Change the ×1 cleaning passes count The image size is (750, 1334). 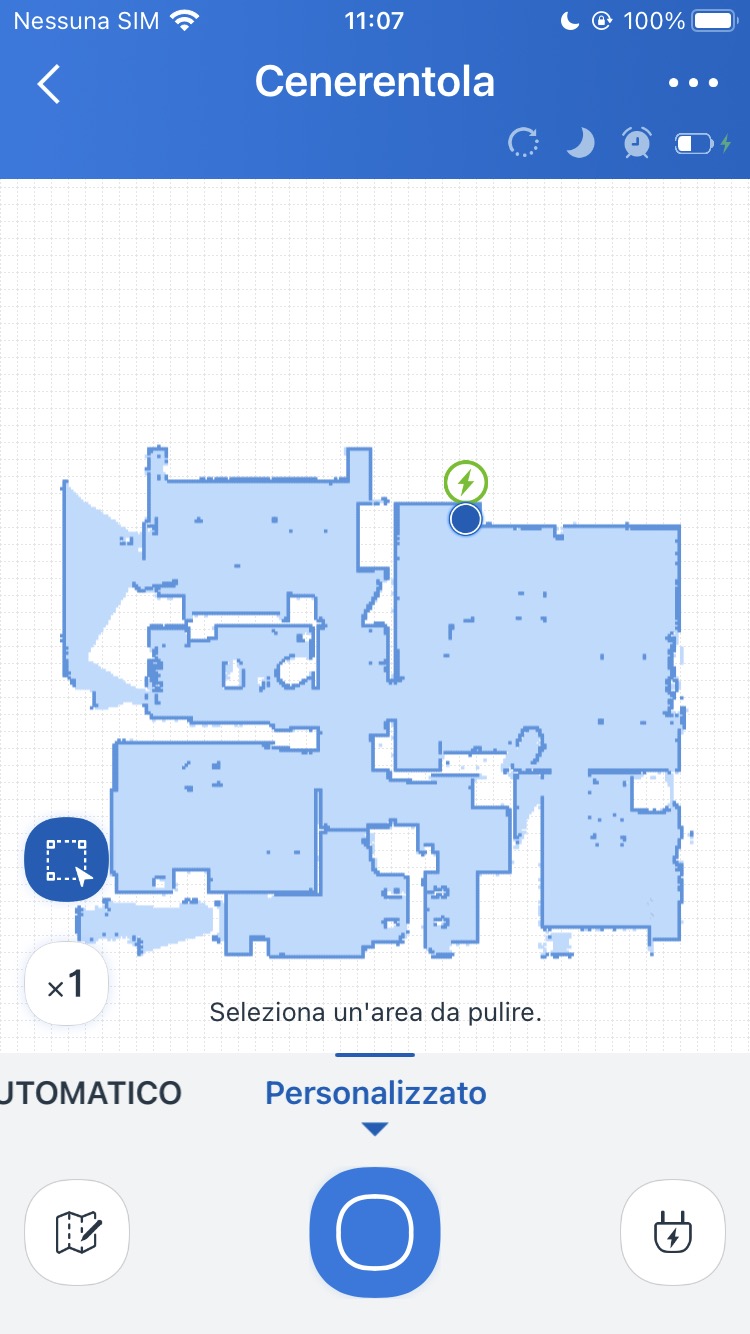[x=66, y=985]
